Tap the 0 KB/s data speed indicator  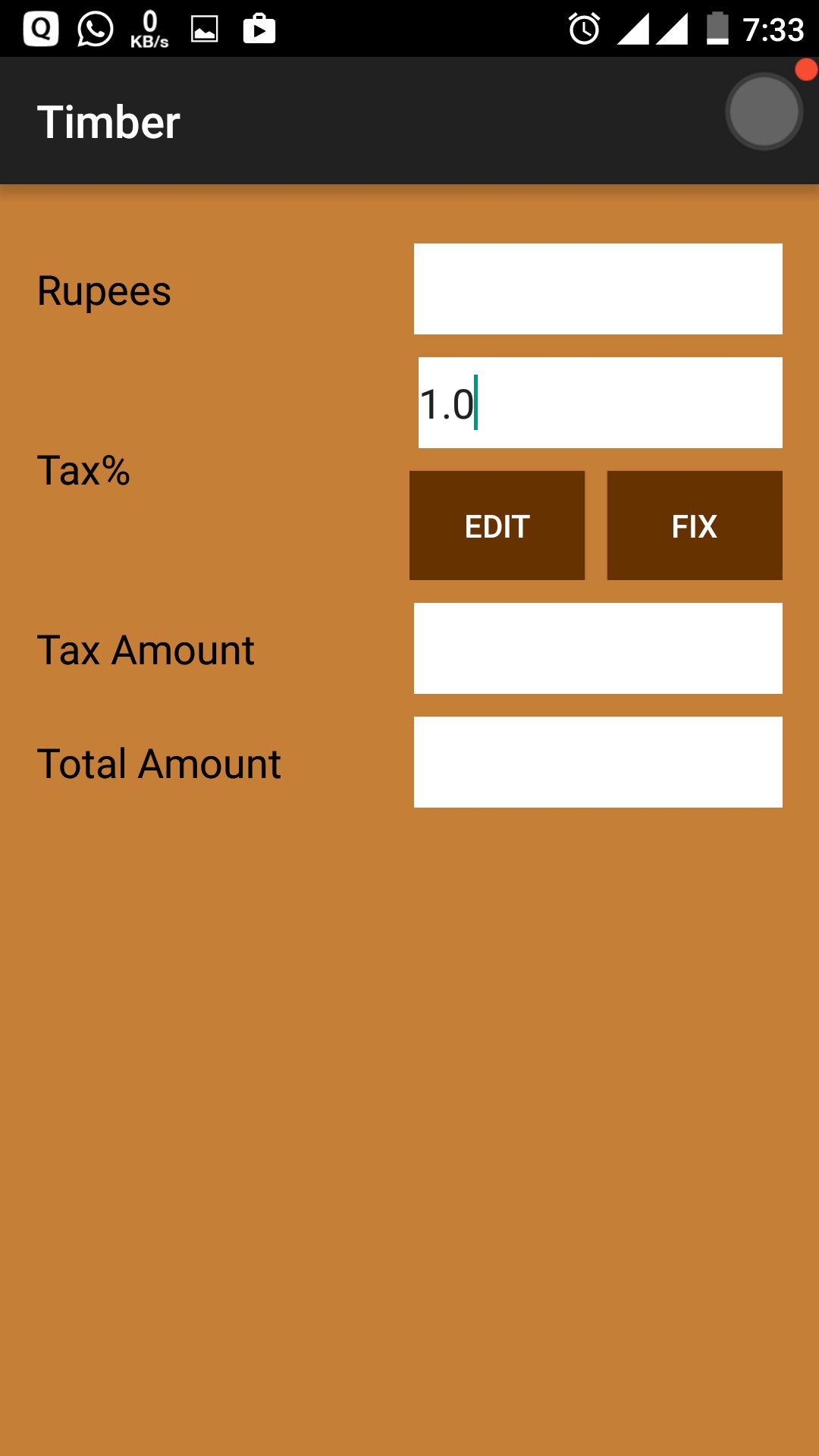point(149,28)
